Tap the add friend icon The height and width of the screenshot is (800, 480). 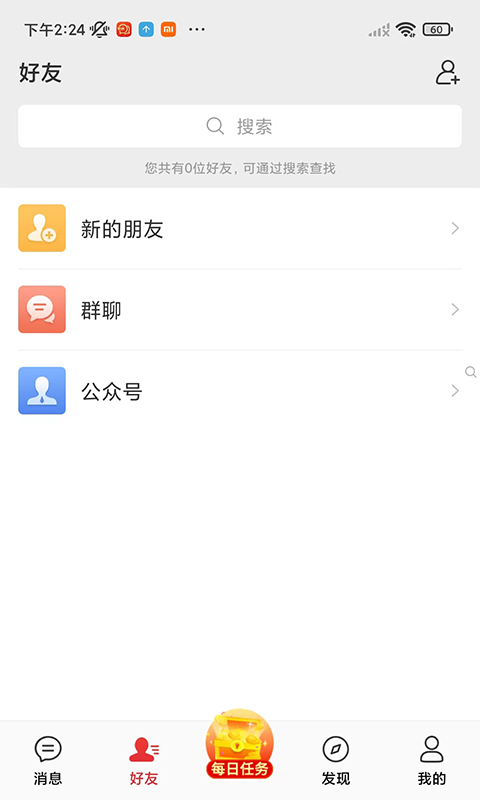[447, 72]
